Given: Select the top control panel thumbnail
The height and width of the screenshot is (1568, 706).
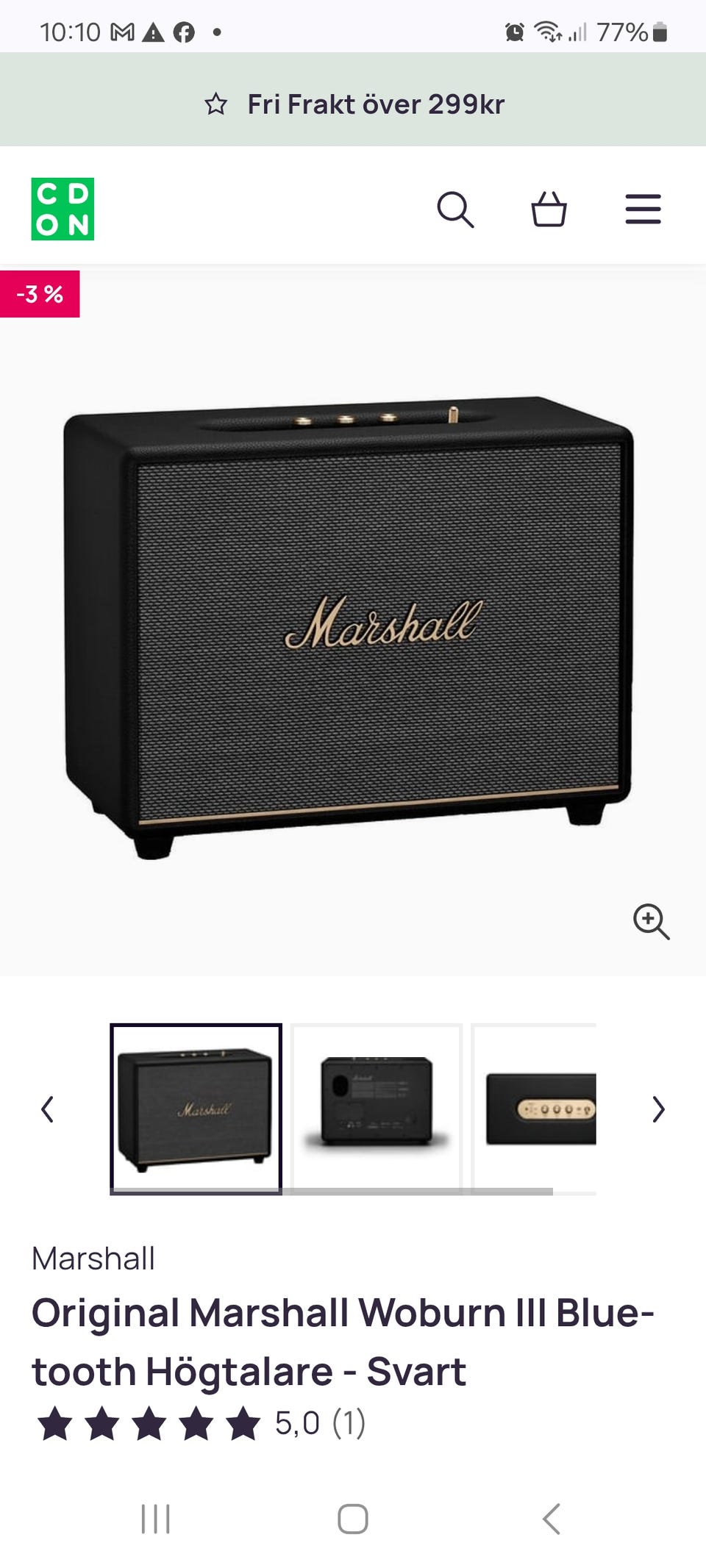Looking at the screenshot, I should pos(534,1109).
